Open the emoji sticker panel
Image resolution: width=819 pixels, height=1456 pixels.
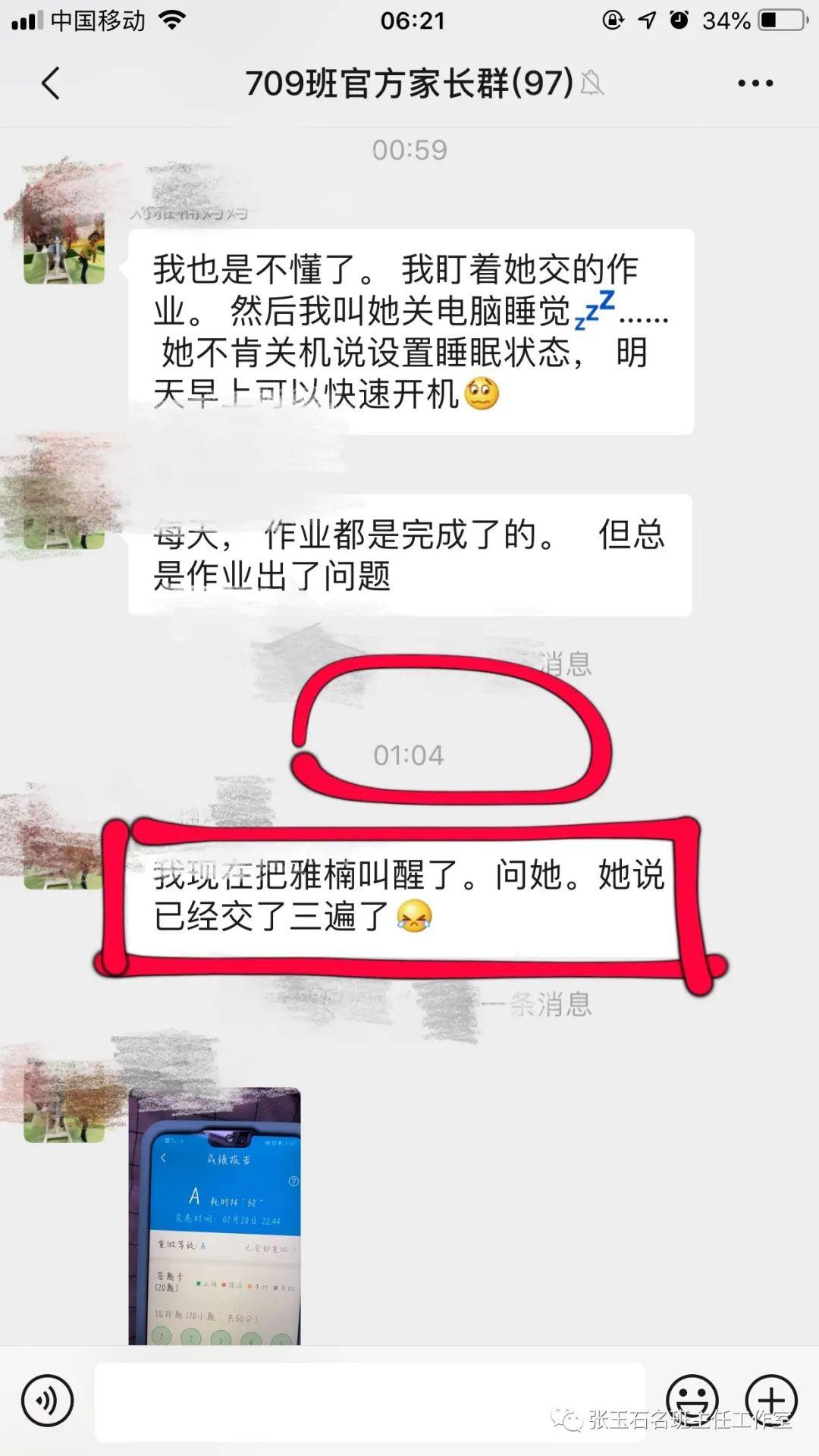(x=692, y=1399)
